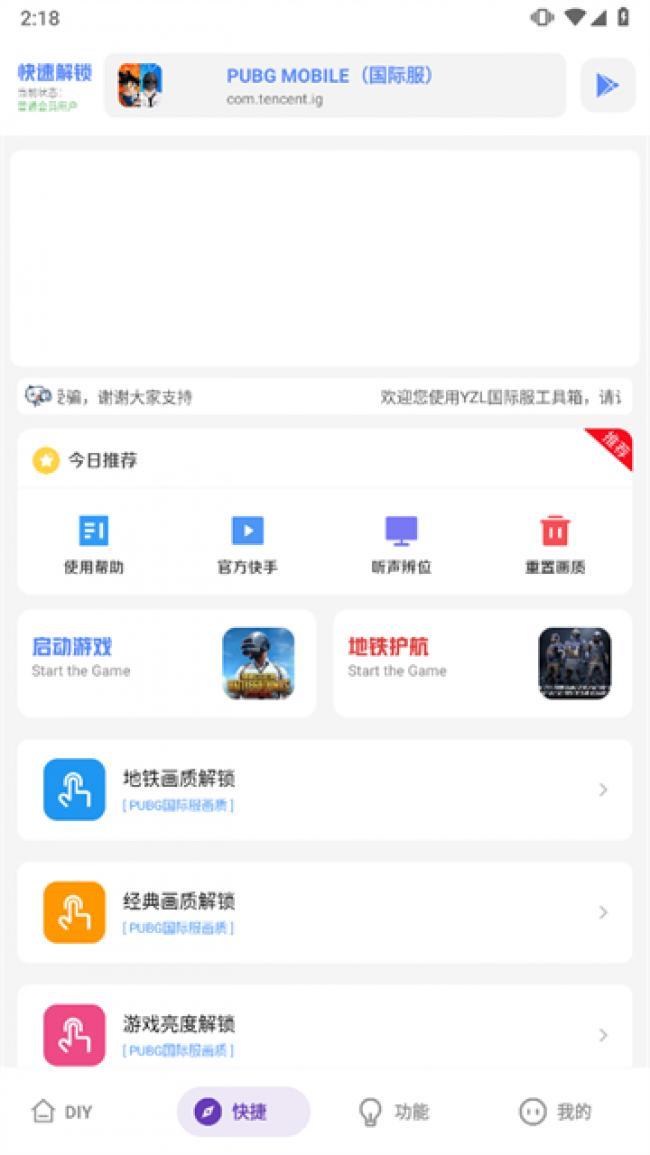Screen dimensions: 650x1155
Task: Switch to the DIY tab
Action: (x=62, y=1112)
